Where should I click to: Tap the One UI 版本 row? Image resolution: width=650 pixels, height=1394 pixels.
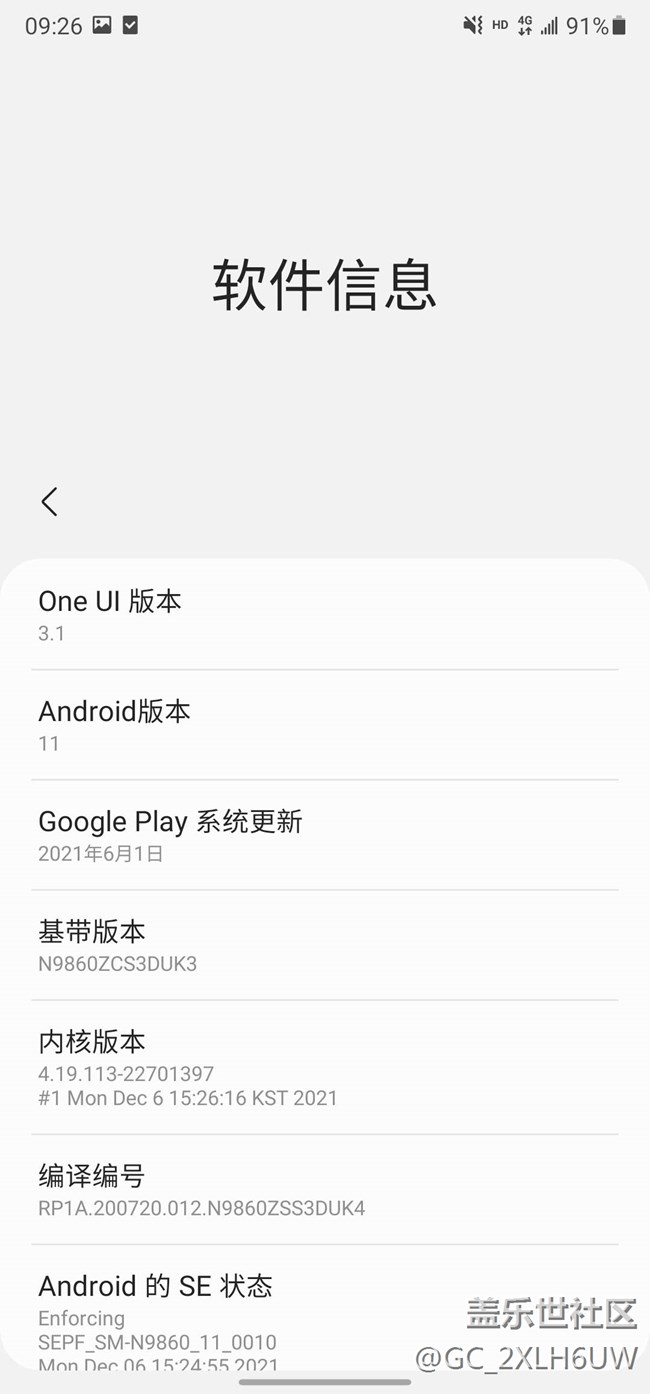pos(324,615)
